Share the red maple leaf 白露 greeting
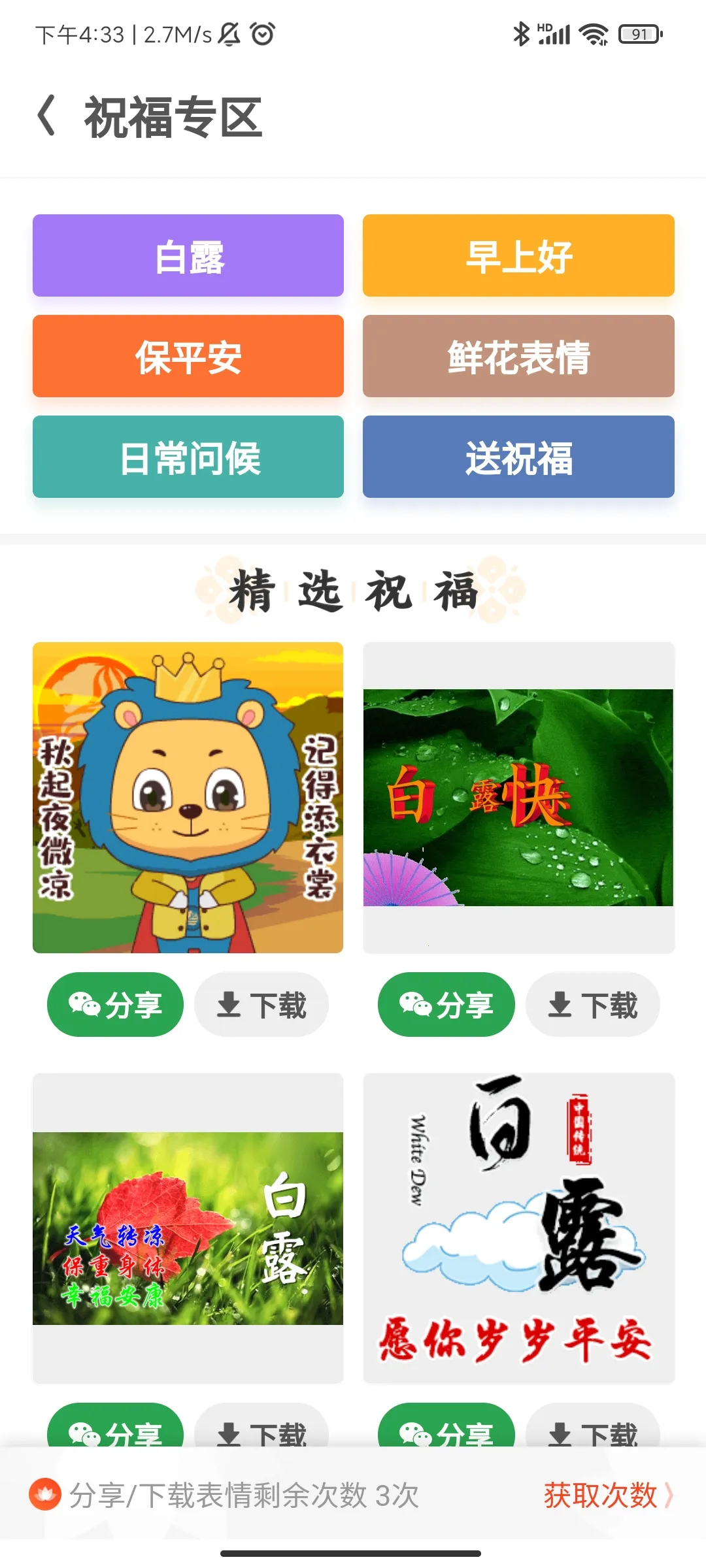 click(x=115, y=1431)
